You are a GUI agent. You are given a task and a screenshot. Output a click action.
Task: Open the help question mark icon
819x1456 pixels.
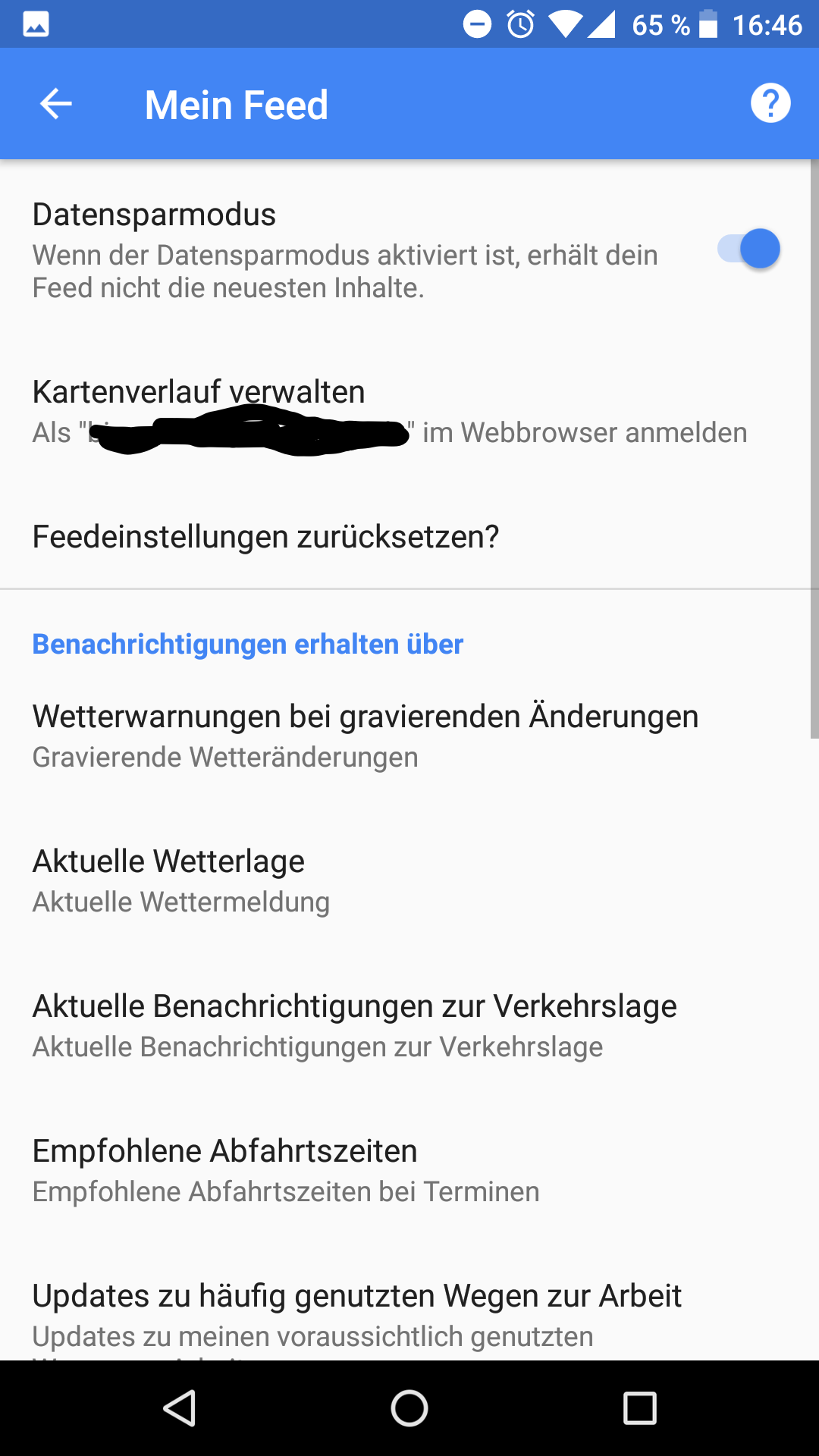point(770,103)
